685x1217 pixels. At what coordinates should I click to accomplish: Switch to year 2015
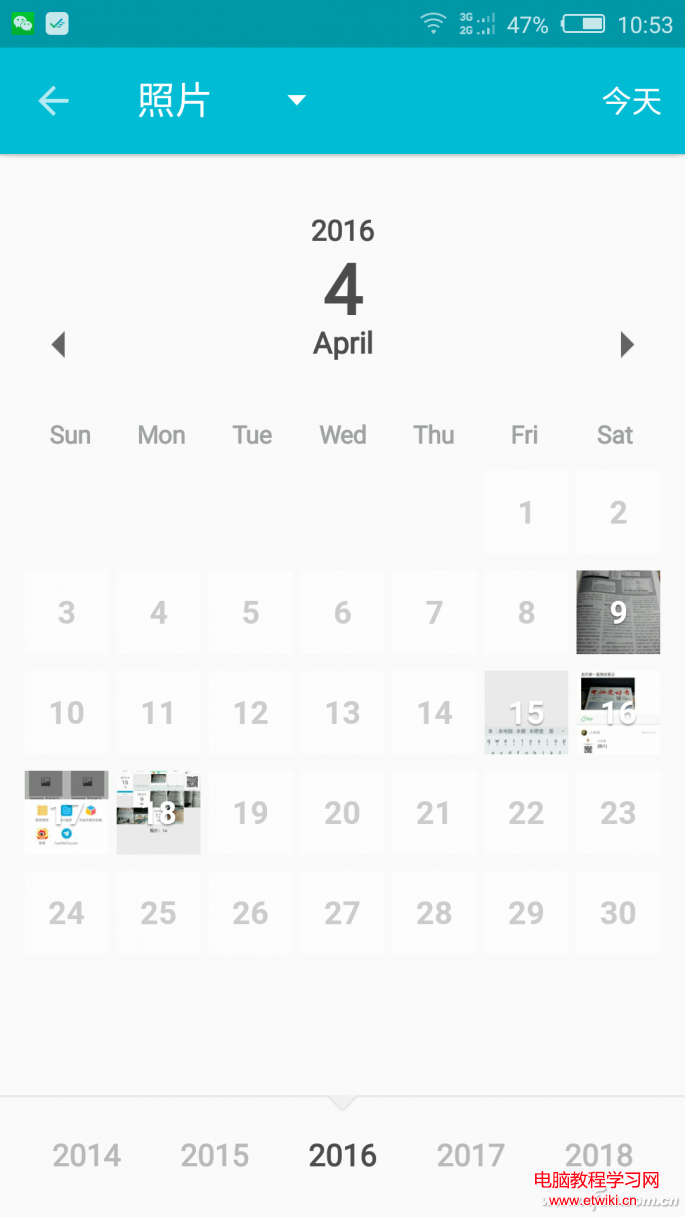click(x=214, y=1156)
